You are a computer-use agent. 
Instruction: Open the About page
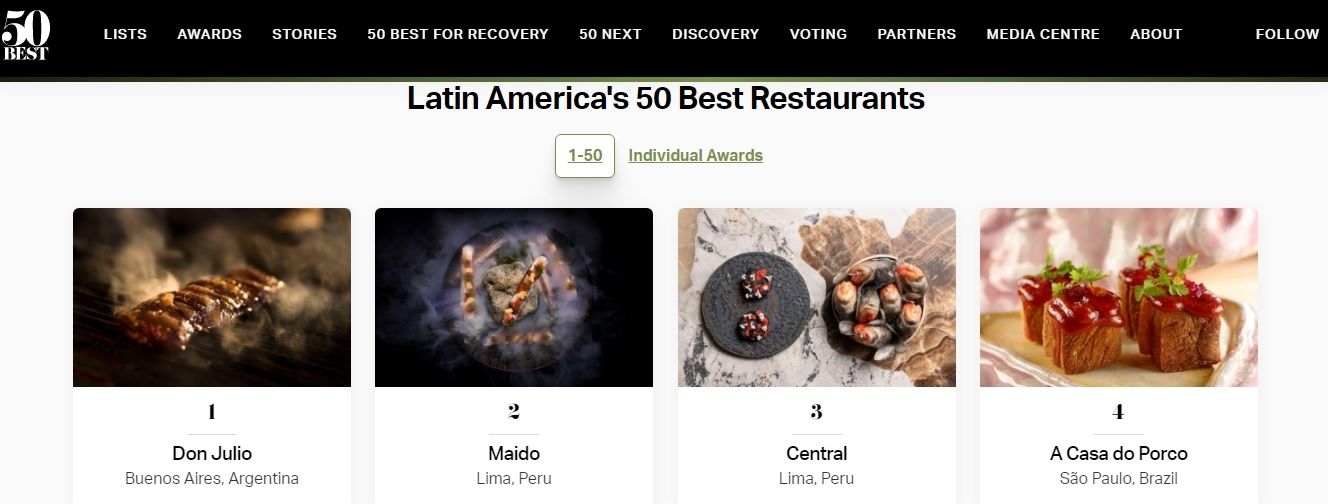coord(1156,34)
